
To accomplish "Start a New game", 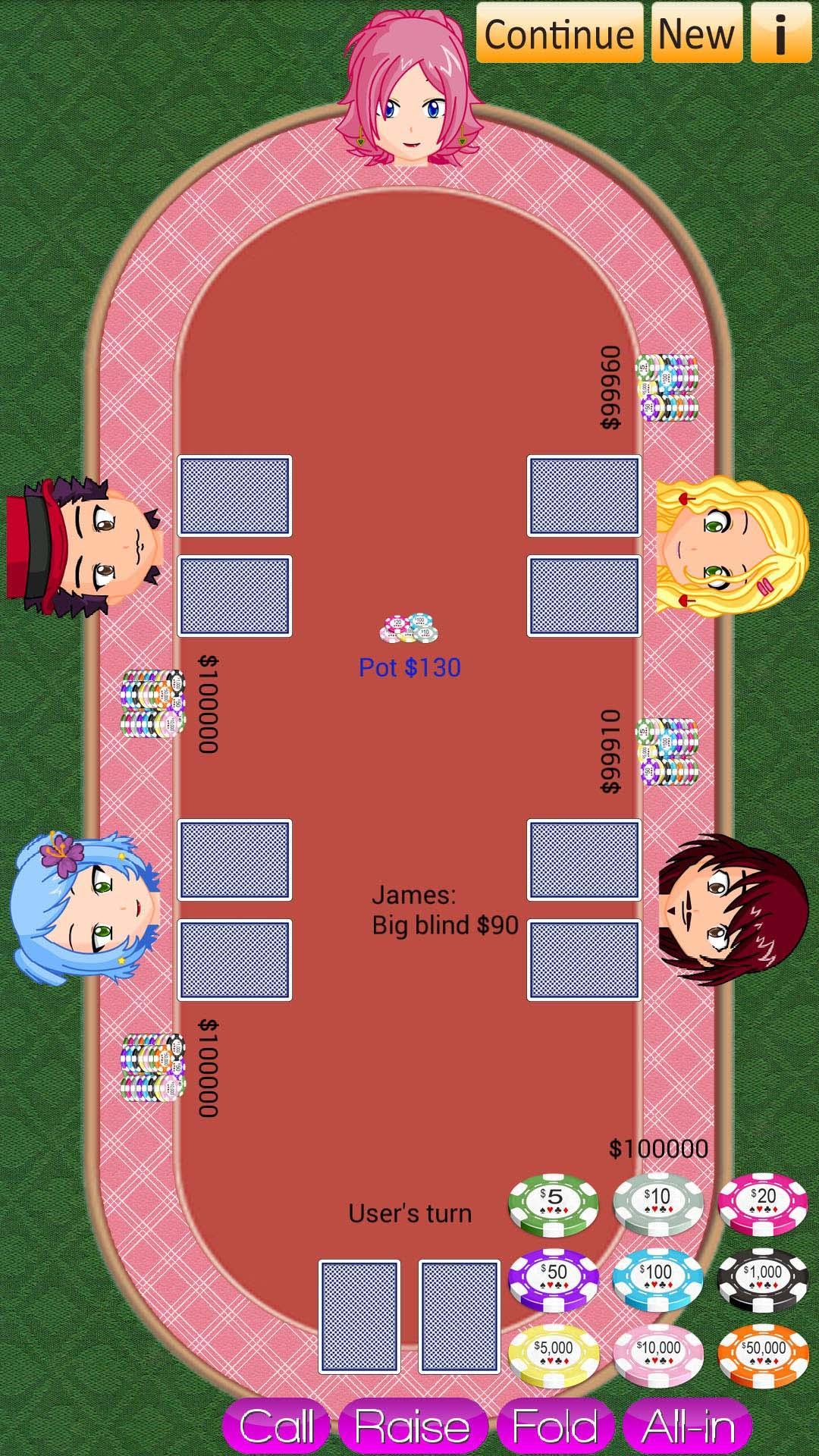I will [696, 33].
